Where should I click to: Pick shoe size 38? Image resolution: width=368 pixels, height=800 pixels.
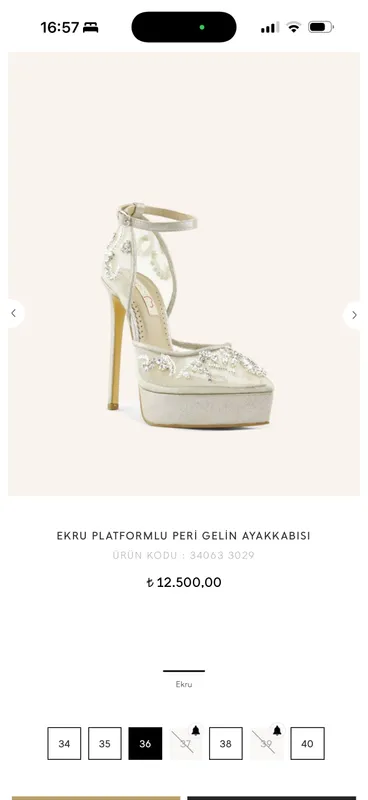pos(226,743)
